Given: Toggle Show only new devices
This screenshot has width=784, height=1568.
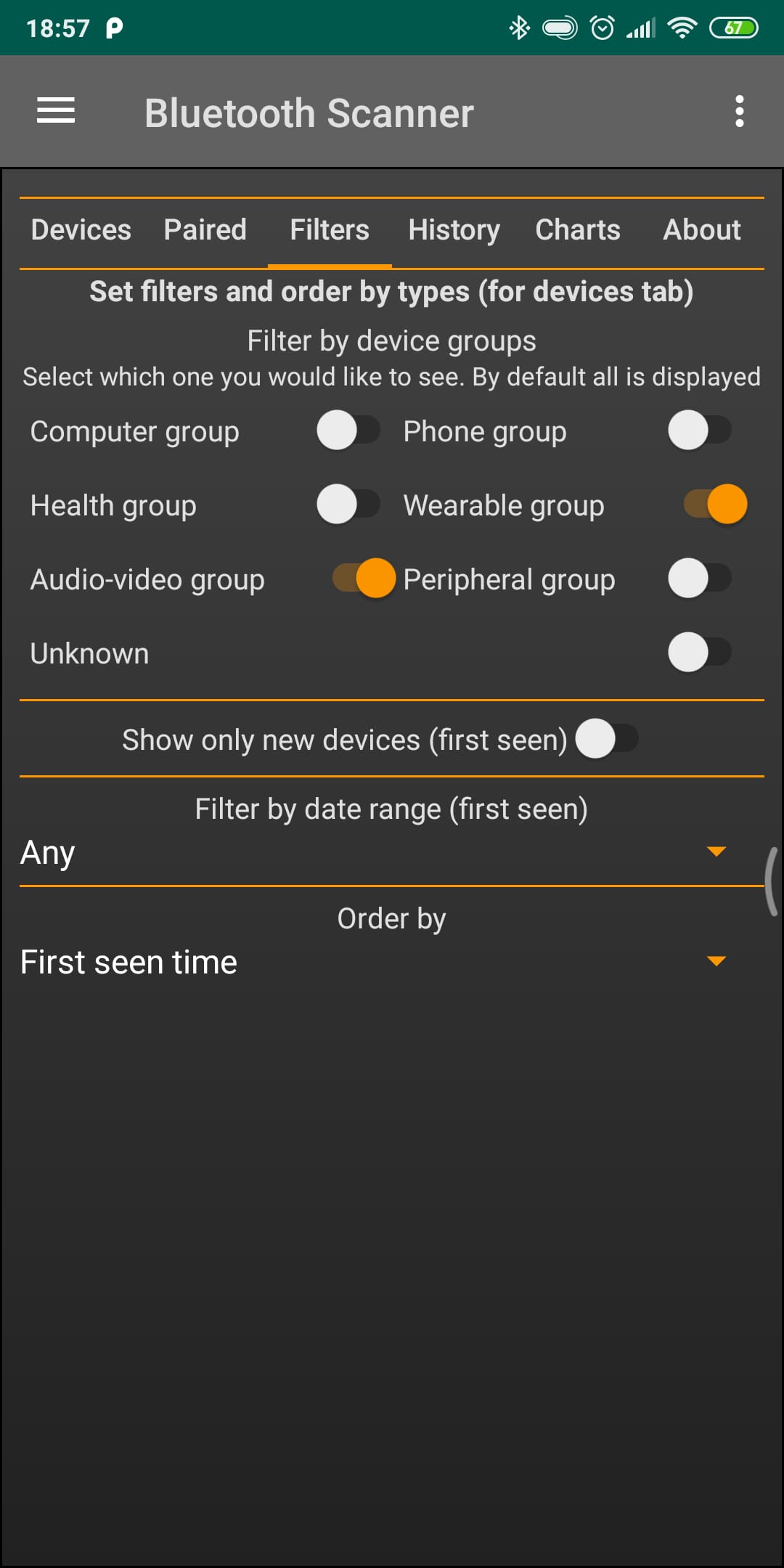Looking at the screenshot, I should [607, 740].
